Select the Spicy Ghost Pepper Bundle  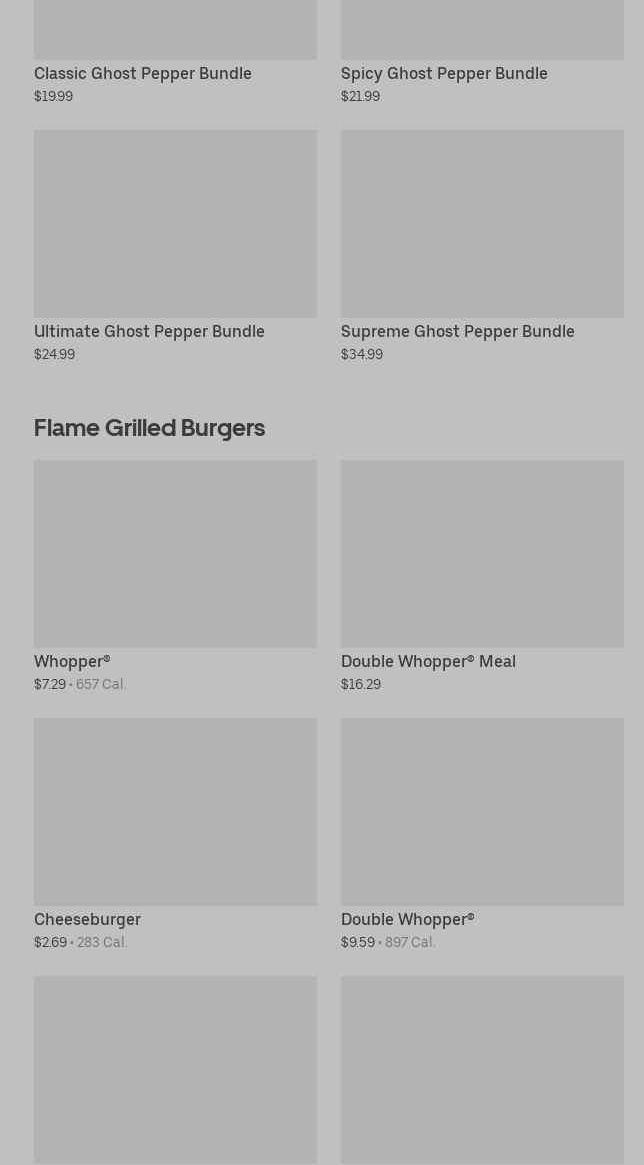click(482, 52)
